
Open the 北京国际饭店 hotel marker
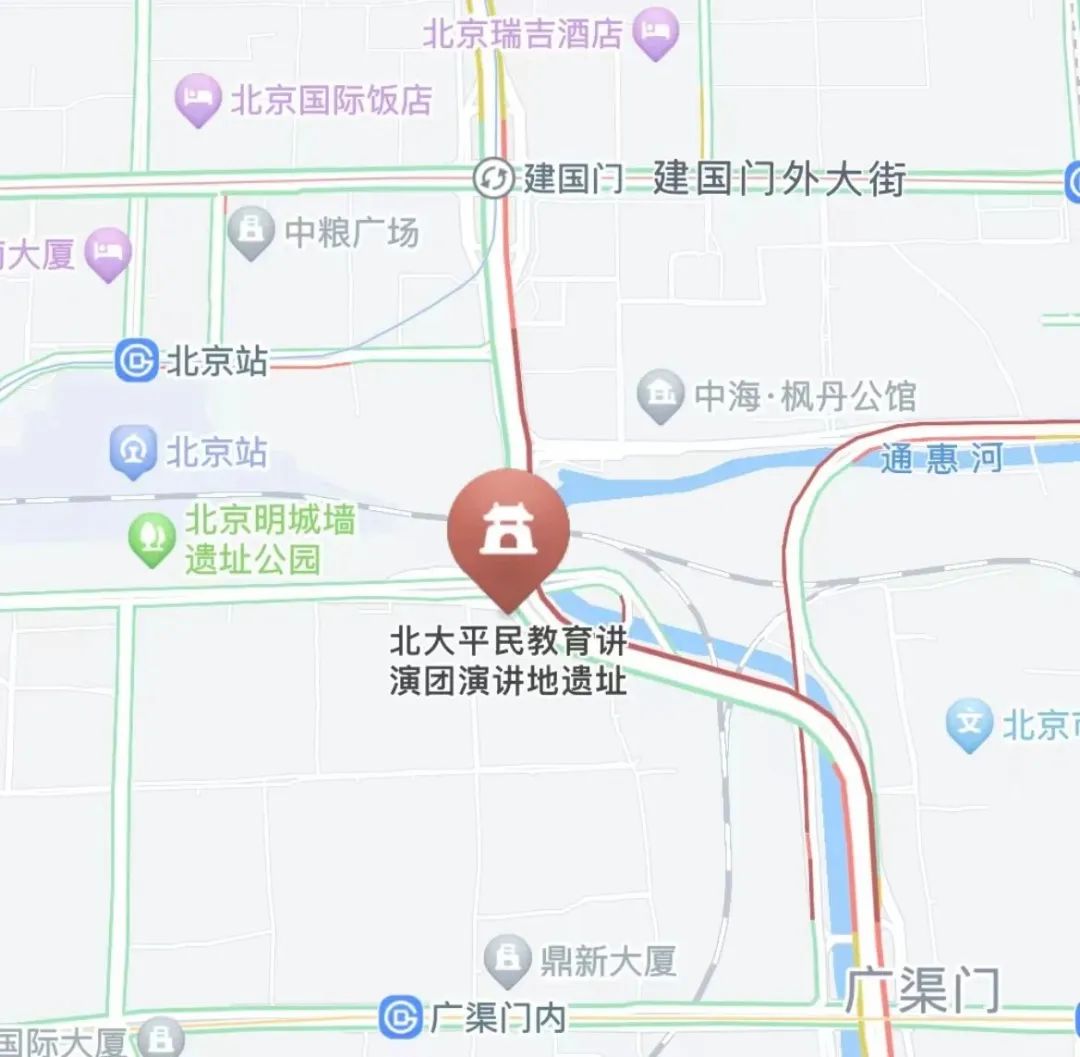(x=198, y=100)
